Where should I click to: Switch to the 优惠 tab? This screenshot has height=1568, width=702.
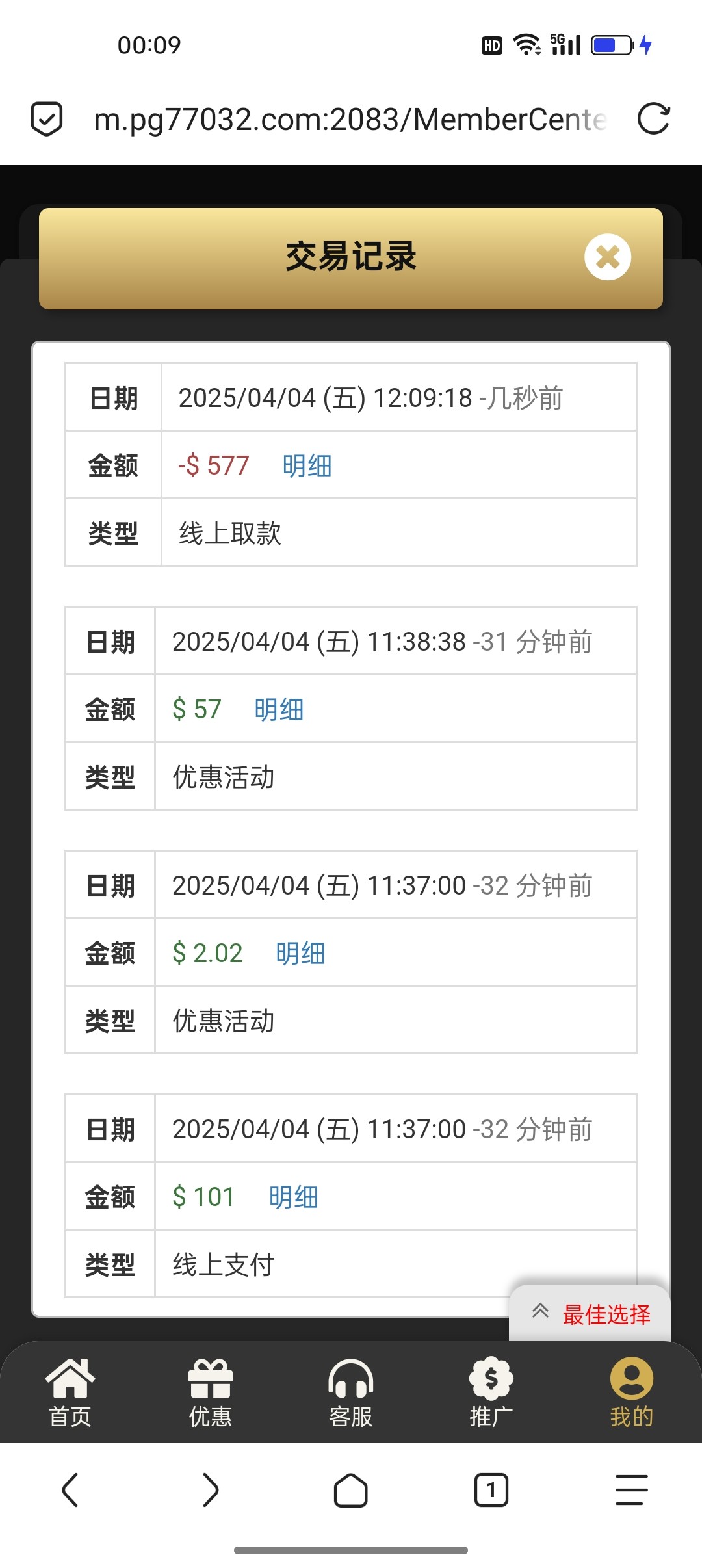coord(211,1392)
